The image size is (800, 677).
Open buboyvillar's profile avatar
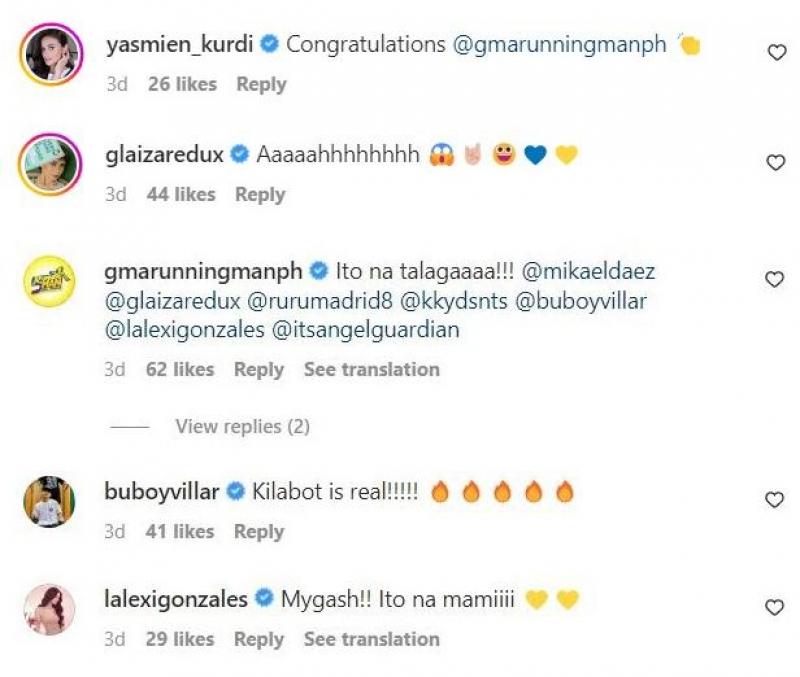click(49, 501)
